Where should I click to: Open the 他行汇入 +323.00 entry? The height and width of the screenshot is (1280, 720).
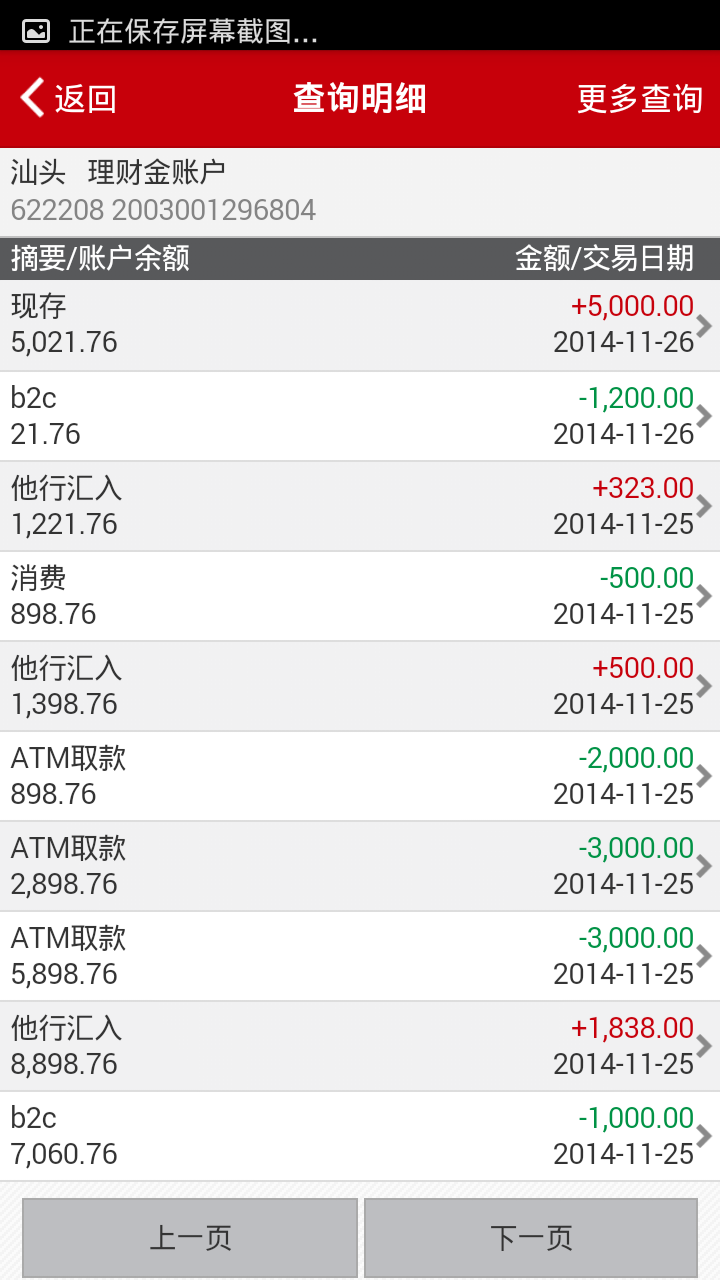[x=360, y=506]
